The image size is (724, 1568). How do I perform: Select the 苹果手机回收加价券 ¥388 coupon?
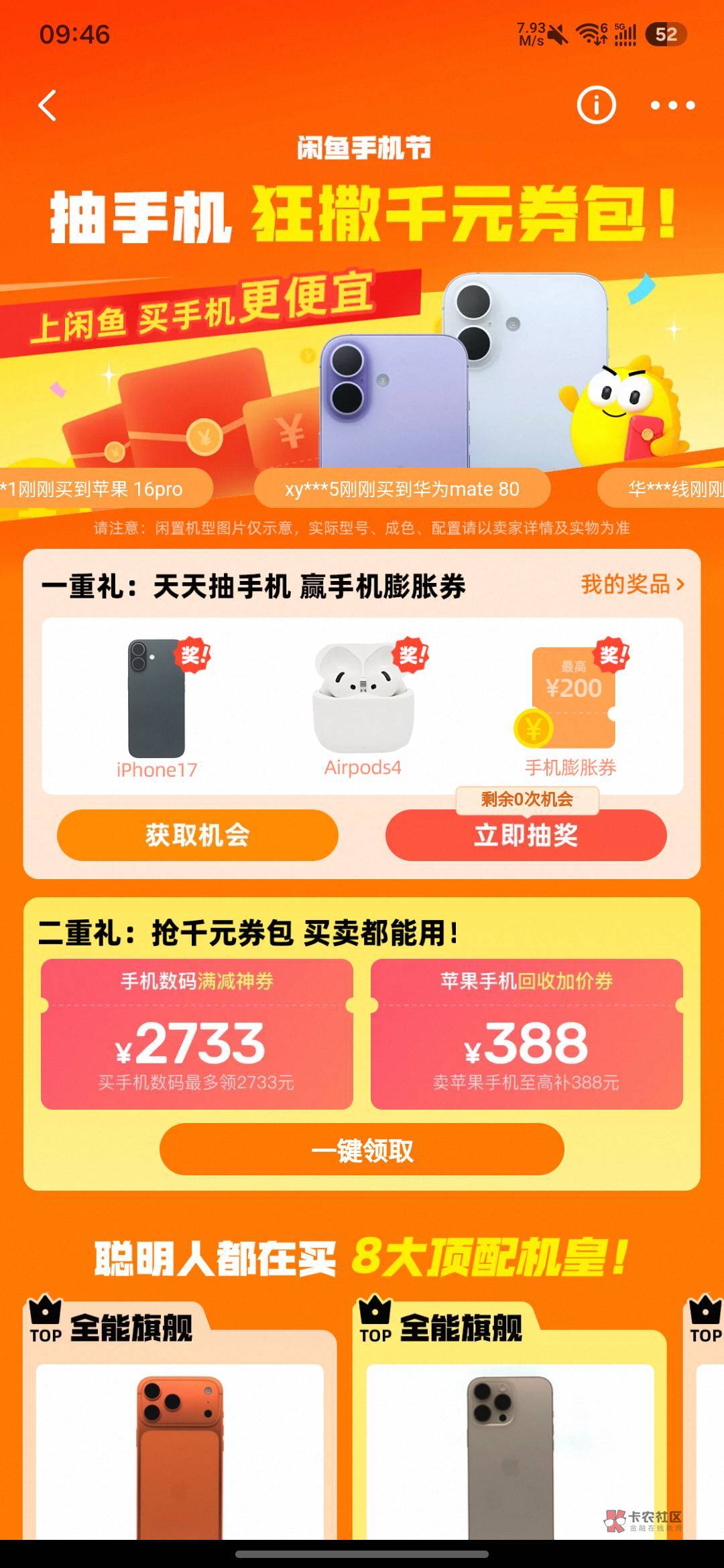pos(527,1034)
